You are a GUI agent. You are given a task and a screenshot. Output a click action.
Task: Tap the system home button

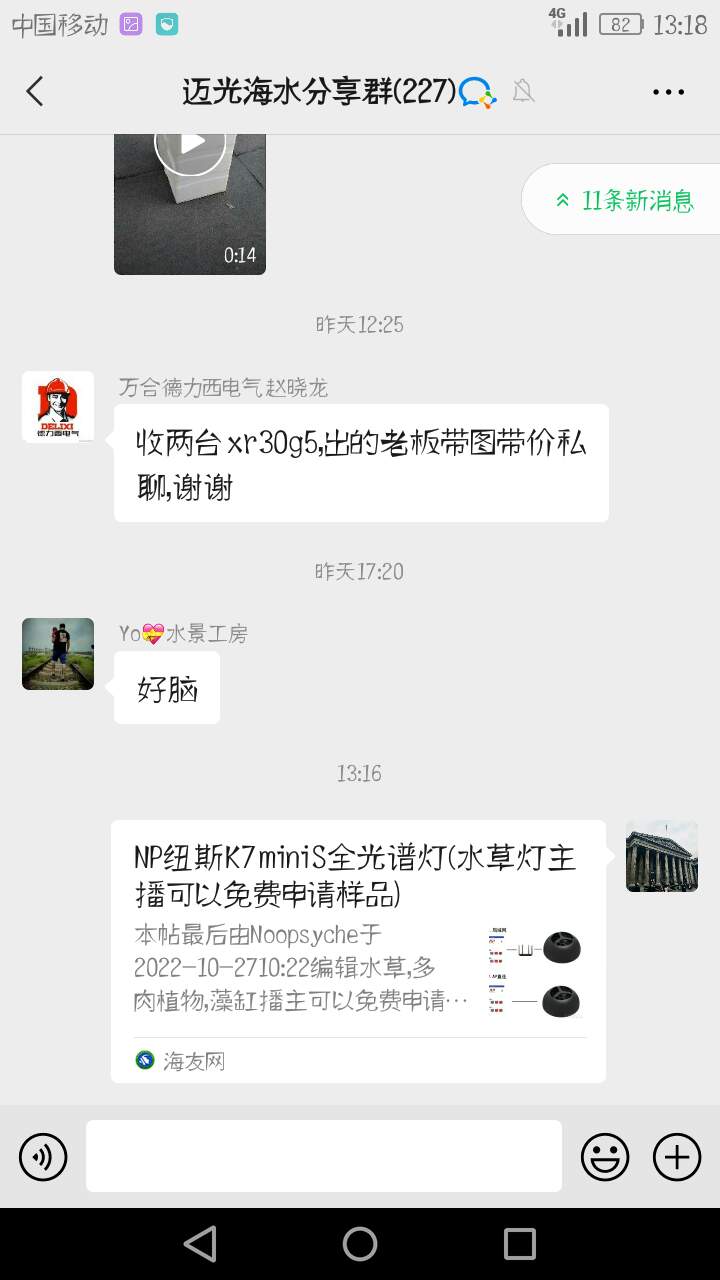[360, 1244]
